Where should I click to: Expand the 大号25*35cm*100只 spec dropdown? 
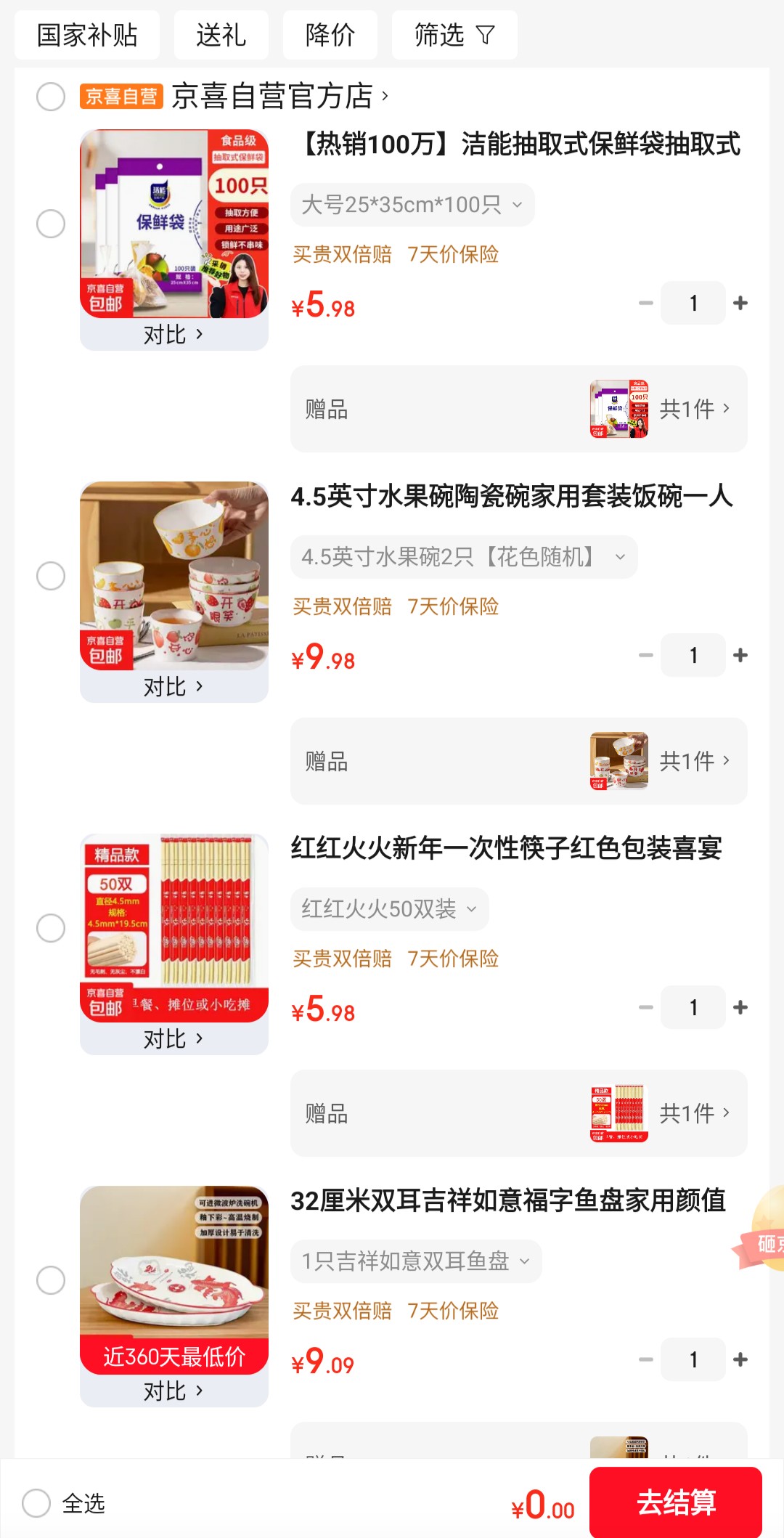tap(412, 205)
